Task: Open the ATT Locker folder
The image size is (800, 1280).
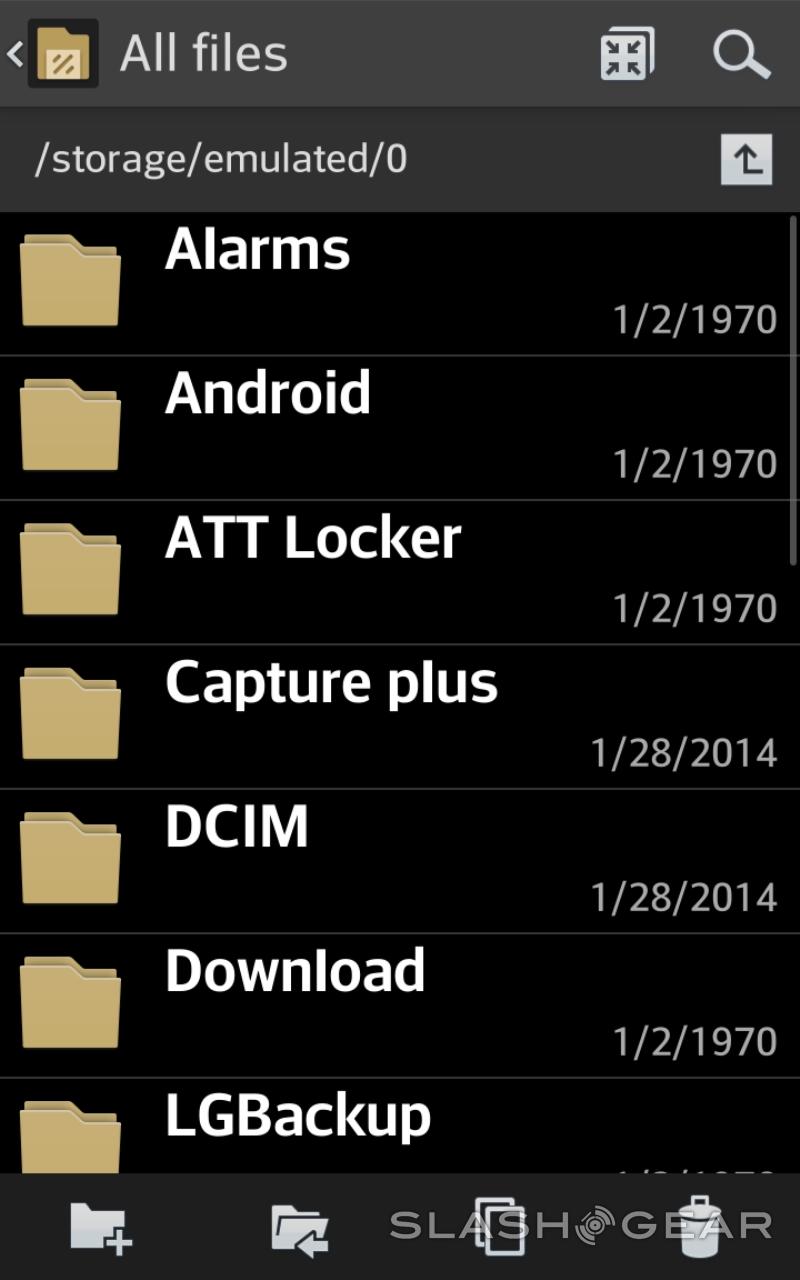Action: click(400, 572)
